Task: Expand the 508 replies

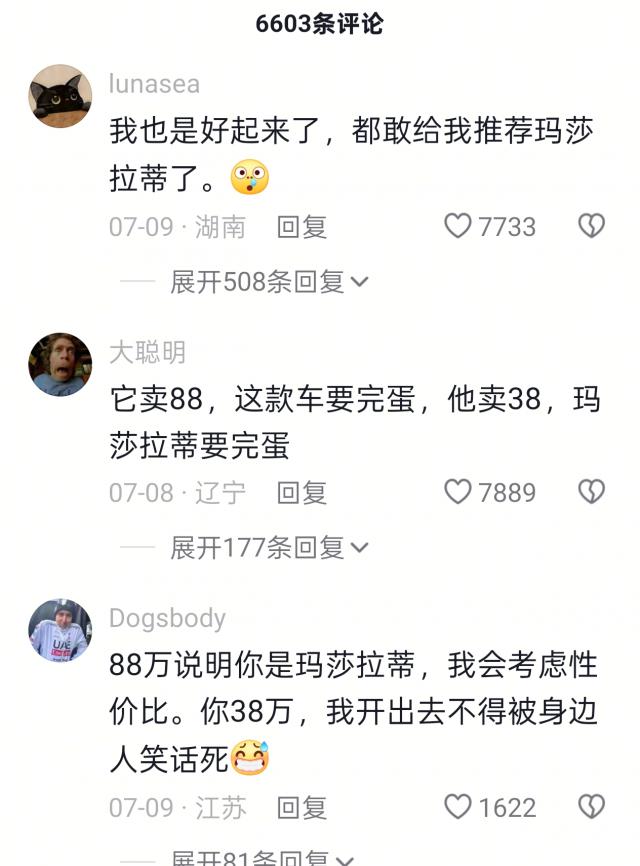Action: click(x=269, y=282)
